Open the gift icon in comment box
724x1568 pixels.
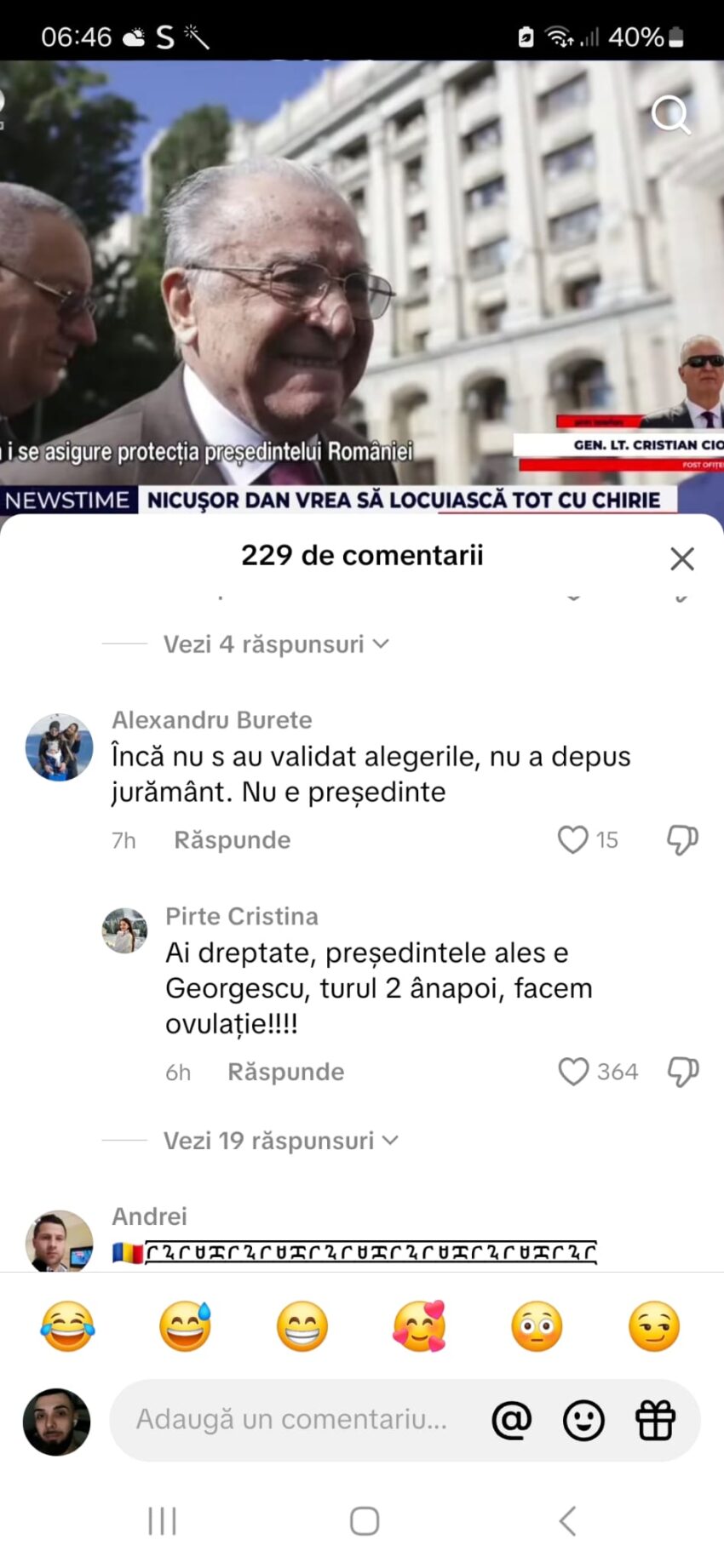tap(655, 1420)
